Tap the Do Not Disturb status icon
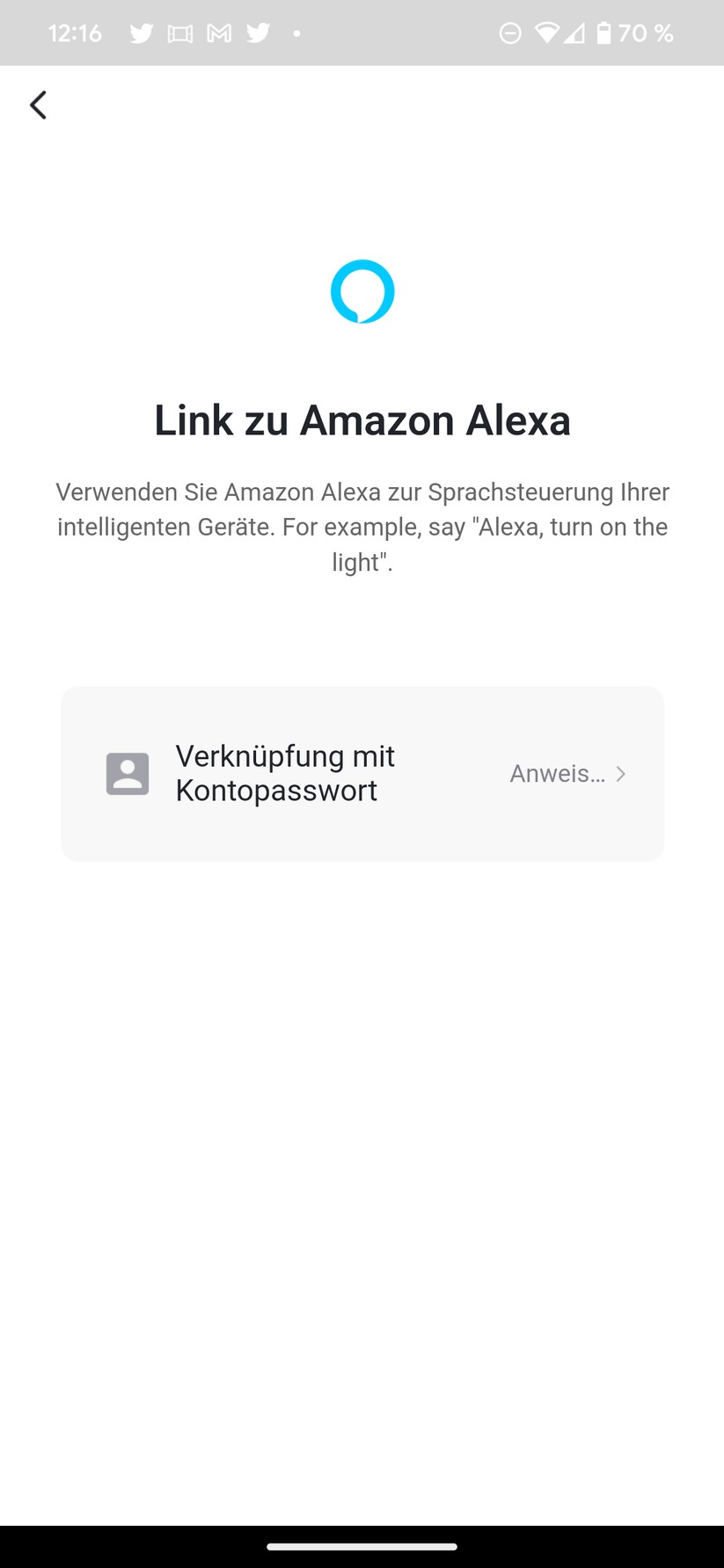Viewport: 724px width, 1568px height. pos(510,33)
